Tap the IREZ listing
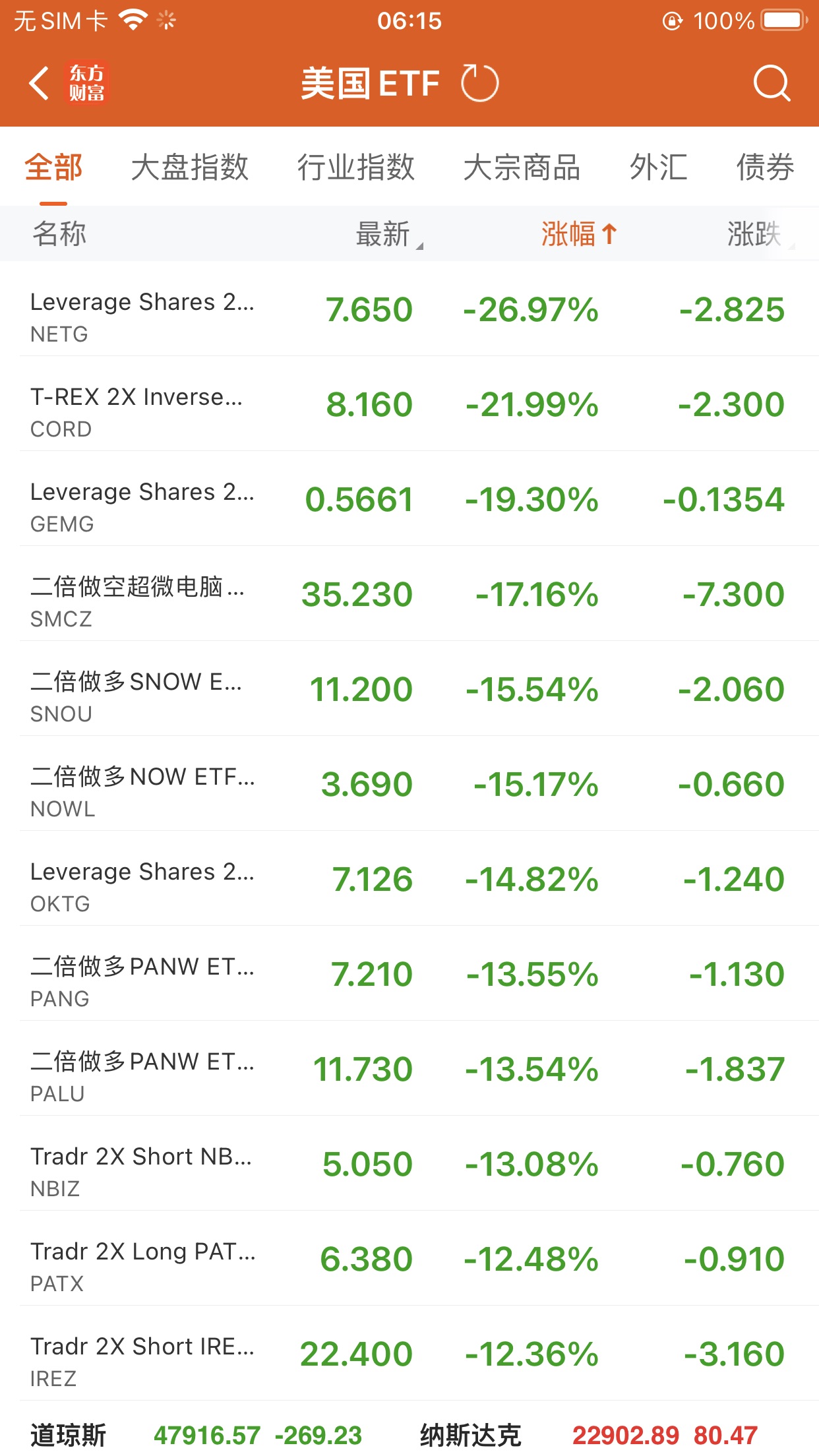This screenshot has width=819, height=1456. click(x=409, y=1354)
